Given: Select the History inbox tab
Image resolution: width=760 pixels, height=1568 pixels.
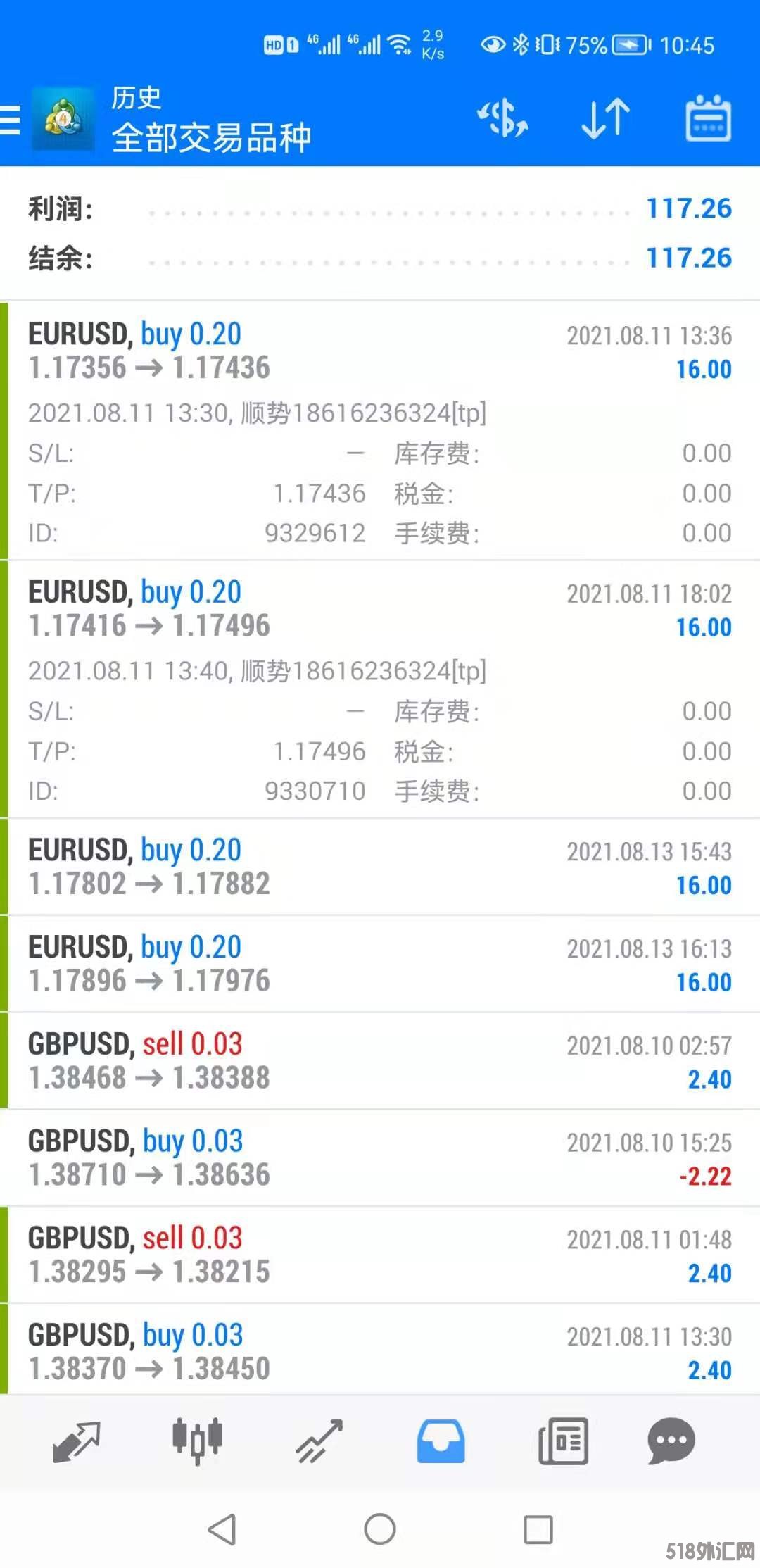Looking at the screenshot, I should tap(441, 1441).
